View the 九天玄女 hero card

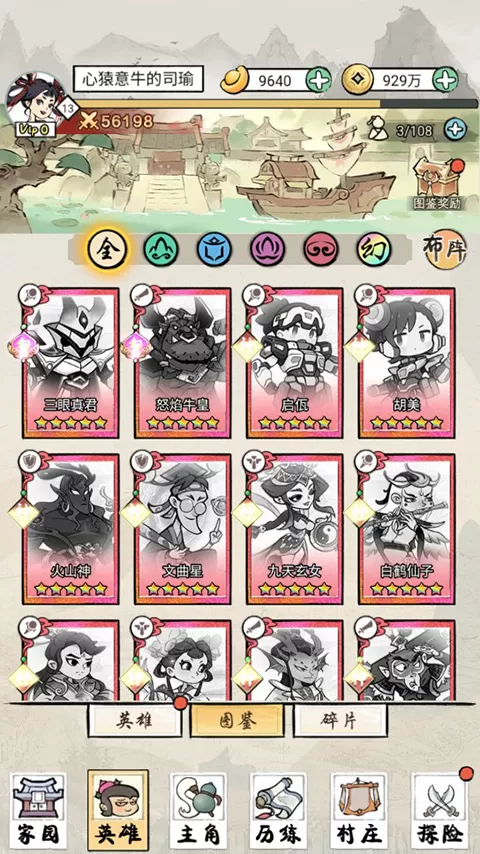click(295, 529)
